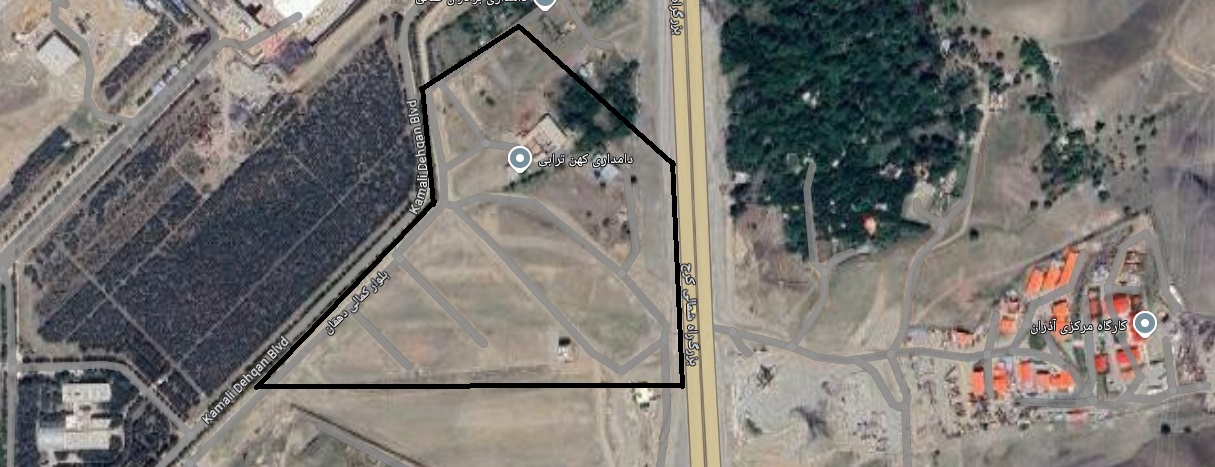Screen dimensions: 1215x467
Task: Open the دامداری کهن ترابی place pin
Action: coord(519,158)
